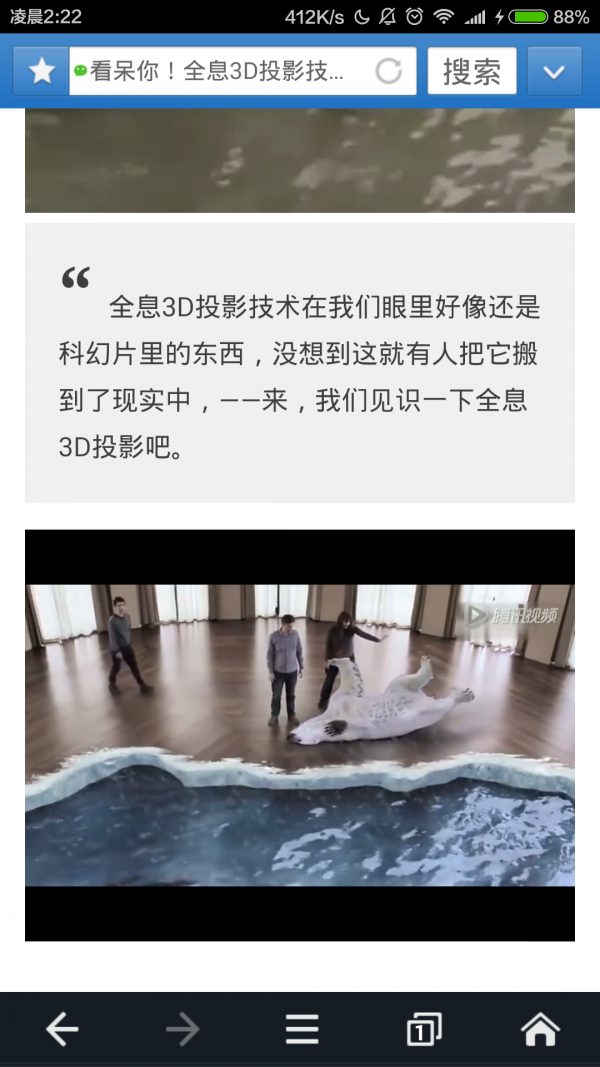This screenshot has width=600, height=1067.
Task: Play the polar bear hologram video
Action: coord(300,735)
